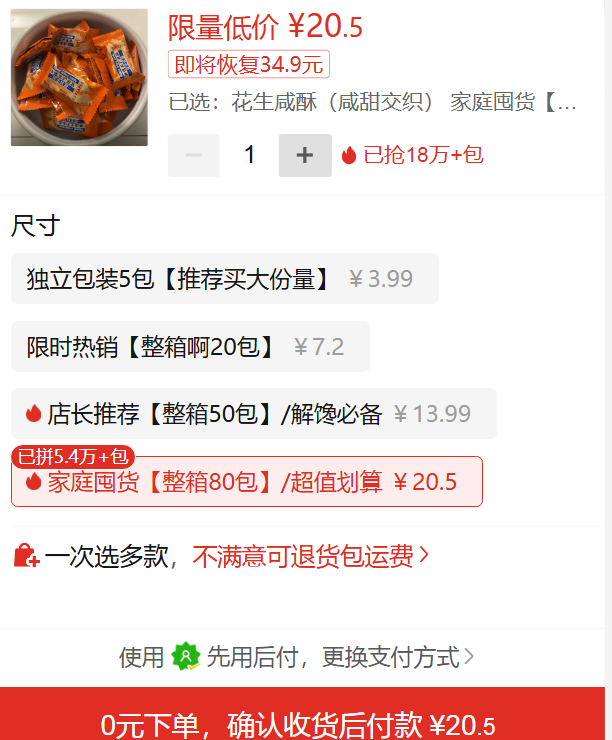Select 独立包装5包 option
This screenshot has height=740, width=612.
pos(224,279)
